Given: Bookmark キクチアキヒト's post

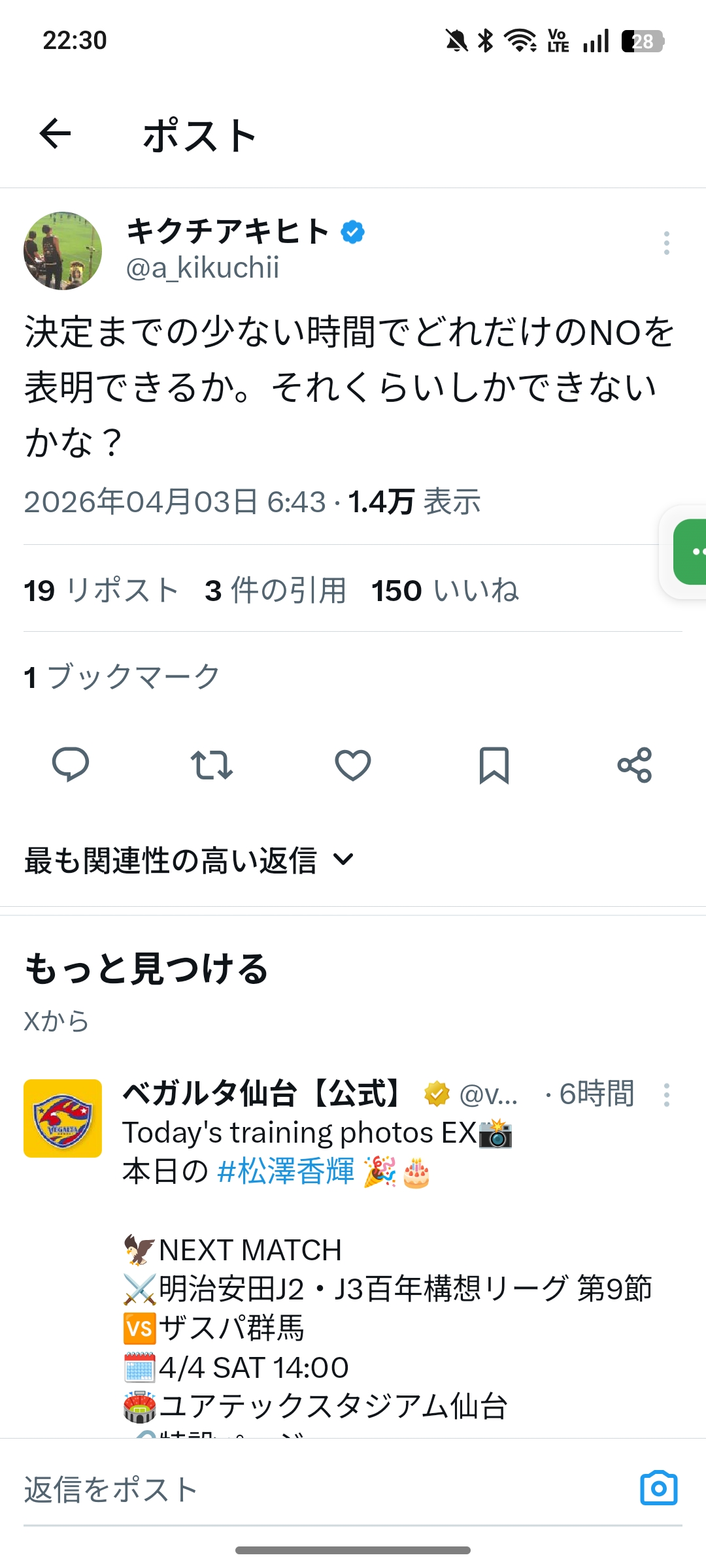Looking at the screenshot, I should (494, 764).
